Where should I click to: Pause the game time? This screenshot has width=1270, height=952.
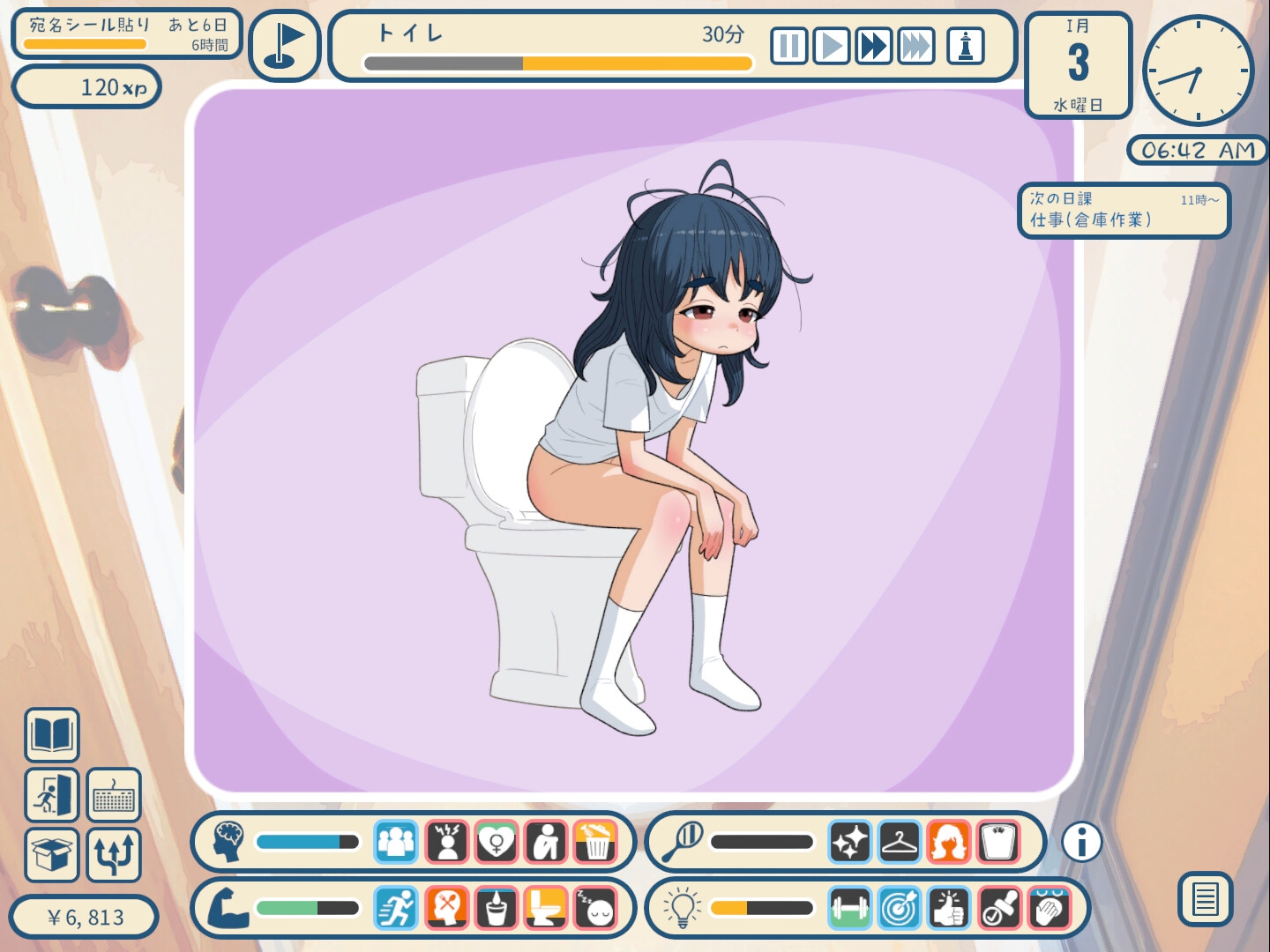click(789, 46)
